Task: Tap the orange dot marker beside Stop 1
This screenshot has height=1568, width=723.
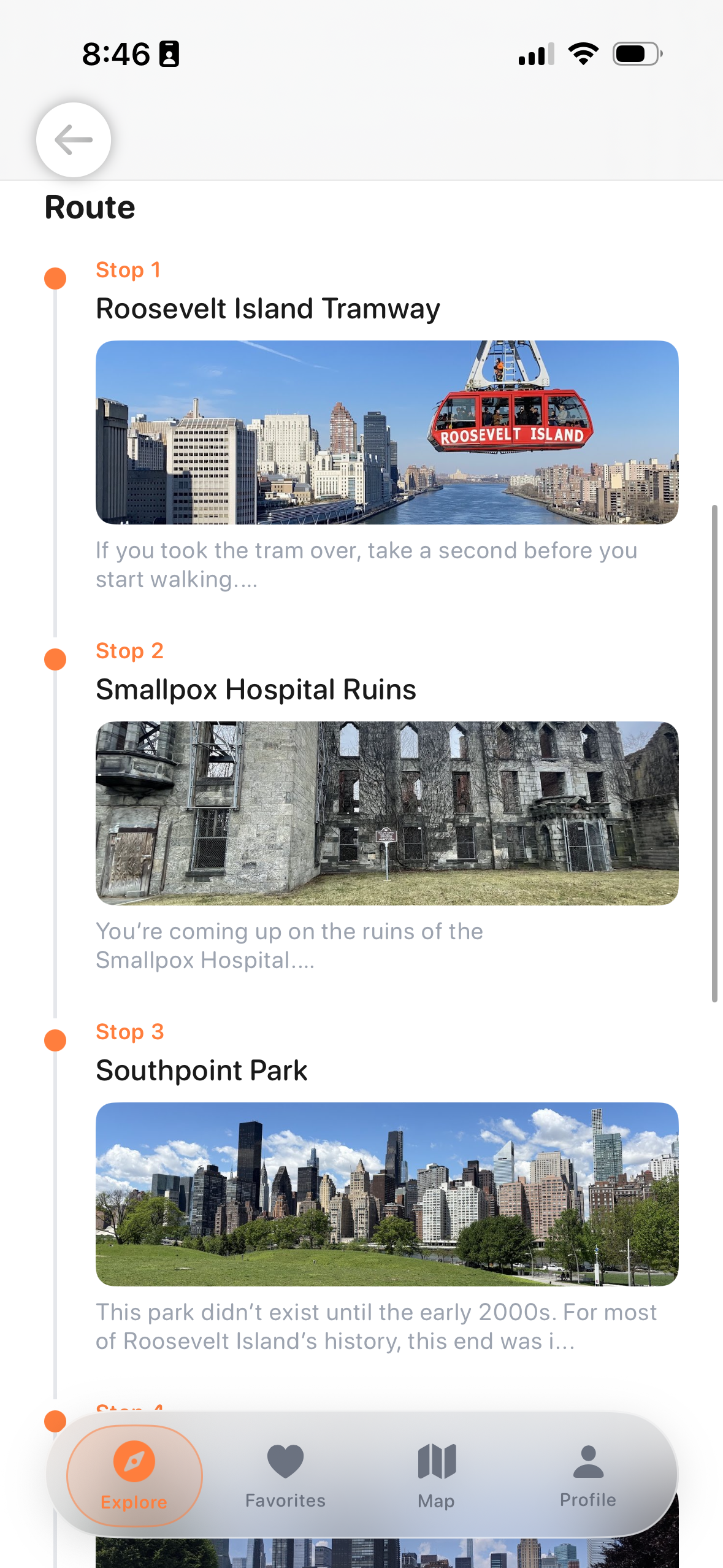Action: (56, 279)
